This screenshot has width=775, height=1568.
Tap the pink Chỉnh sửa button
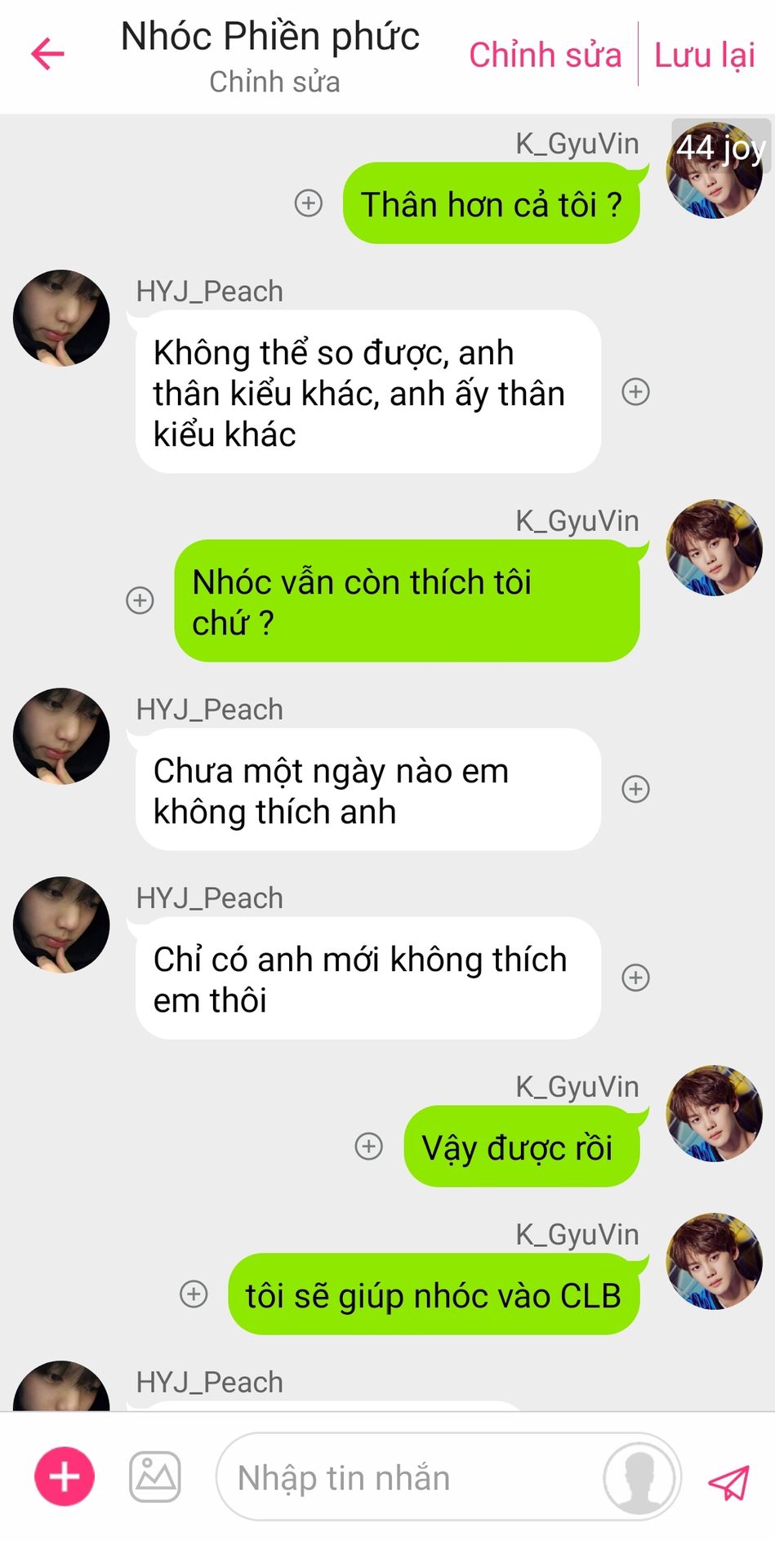click(545, 55)
